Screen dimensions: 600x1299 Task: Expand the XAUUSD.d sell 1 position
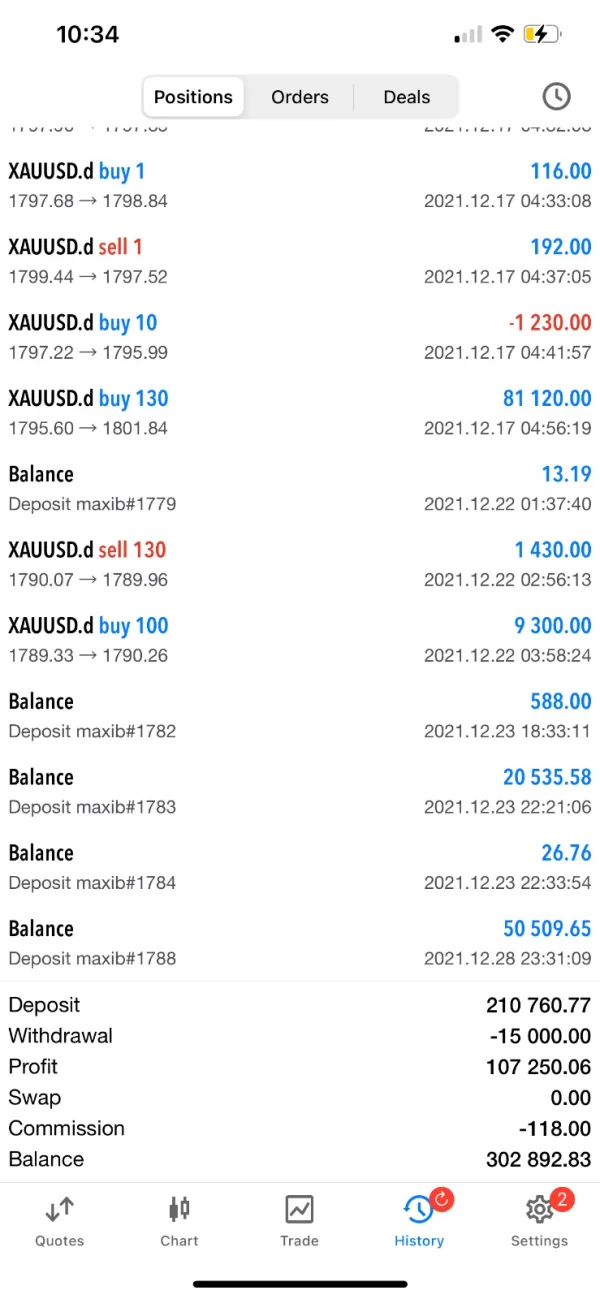coord(300,261)
